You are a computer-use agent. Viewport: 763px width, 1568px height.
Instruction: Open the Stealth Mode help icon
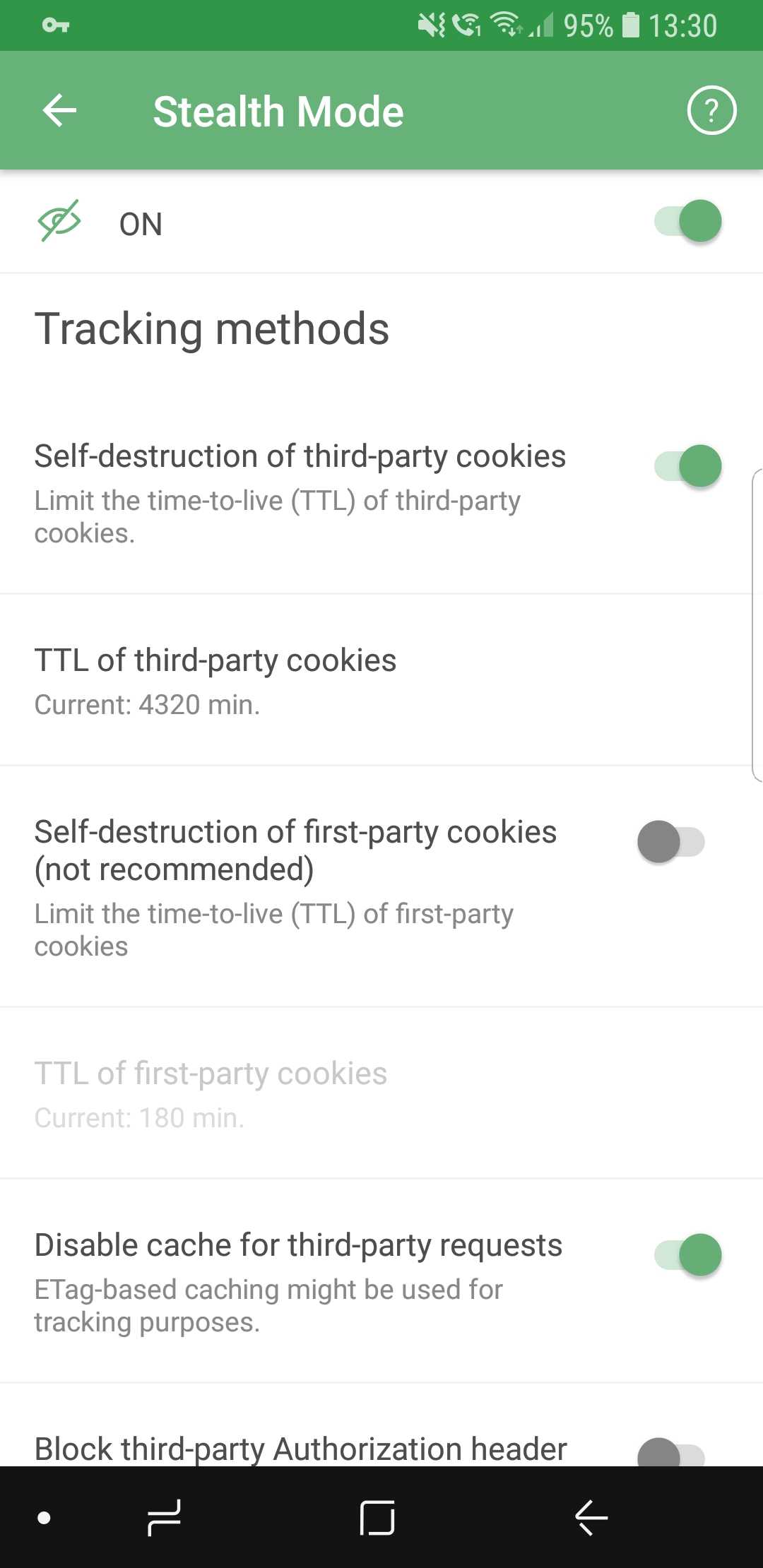coord(711,110)
